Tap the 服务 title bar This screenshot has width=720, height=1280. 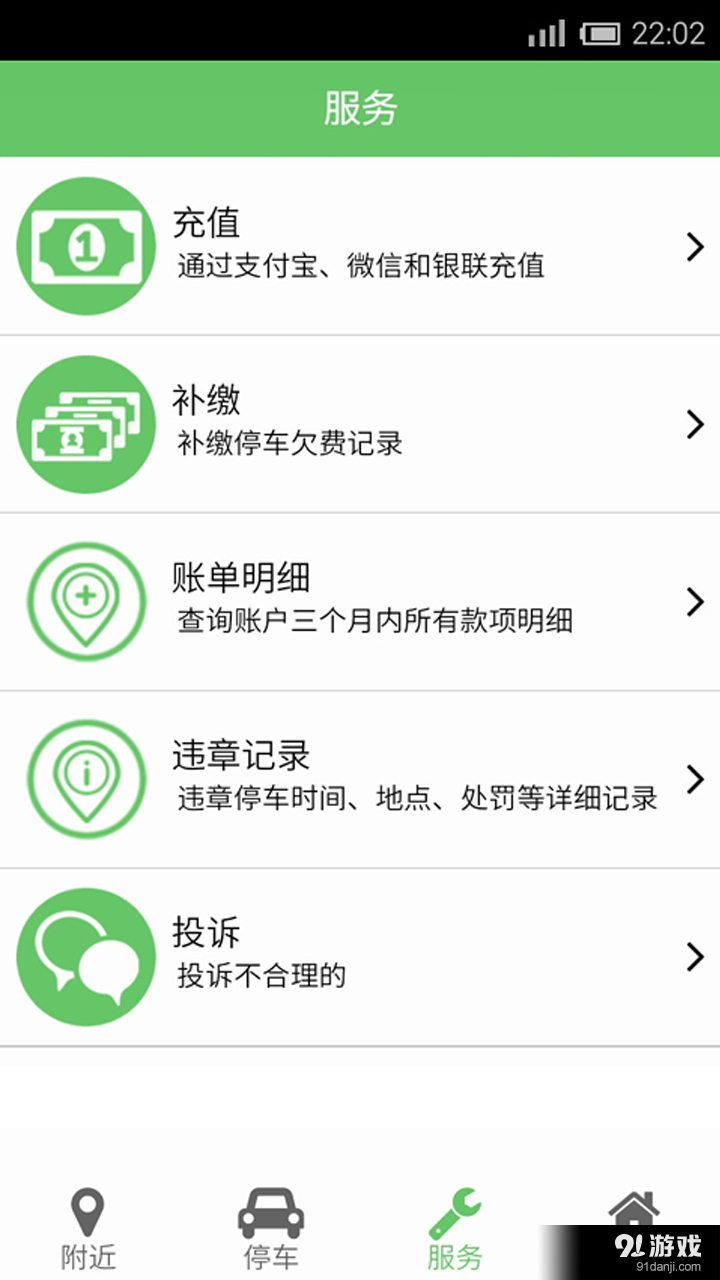[x=360, y=108]
